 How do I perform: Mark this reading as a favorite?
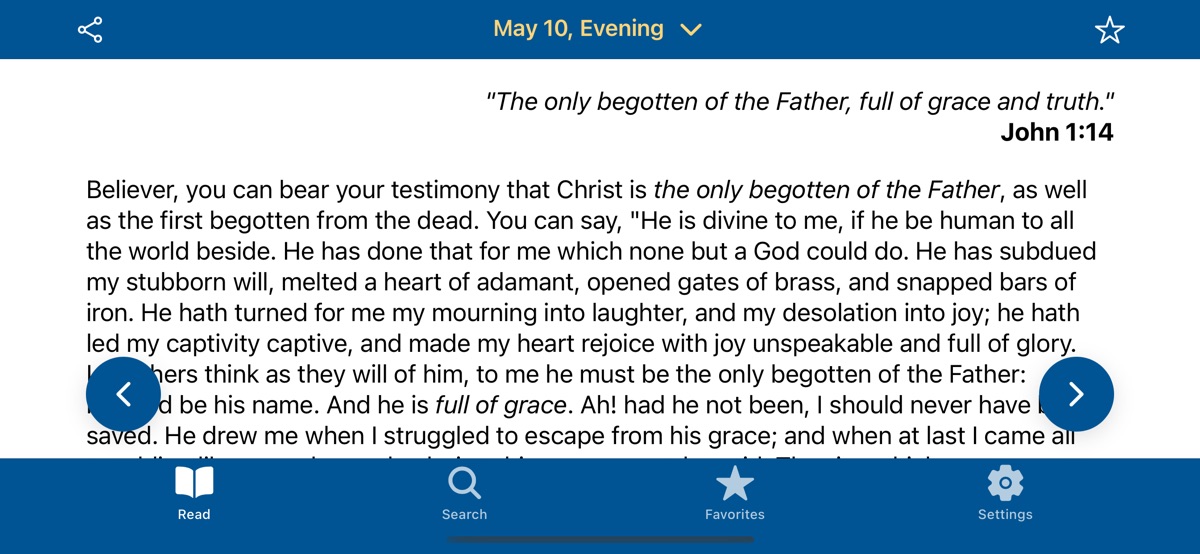1109,30
